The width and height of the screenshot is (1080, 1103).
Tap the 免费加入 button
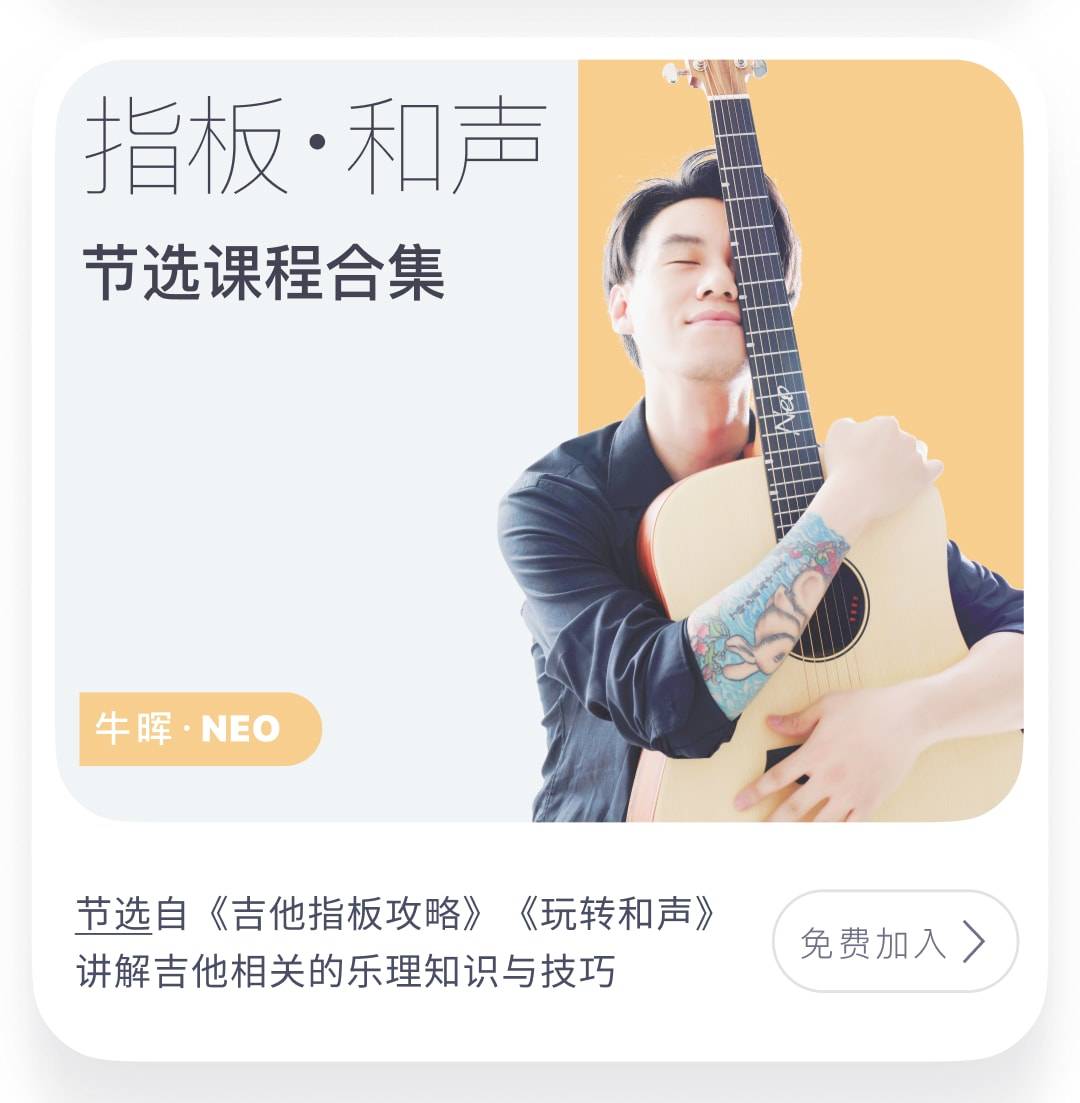(x=894, y=941)
